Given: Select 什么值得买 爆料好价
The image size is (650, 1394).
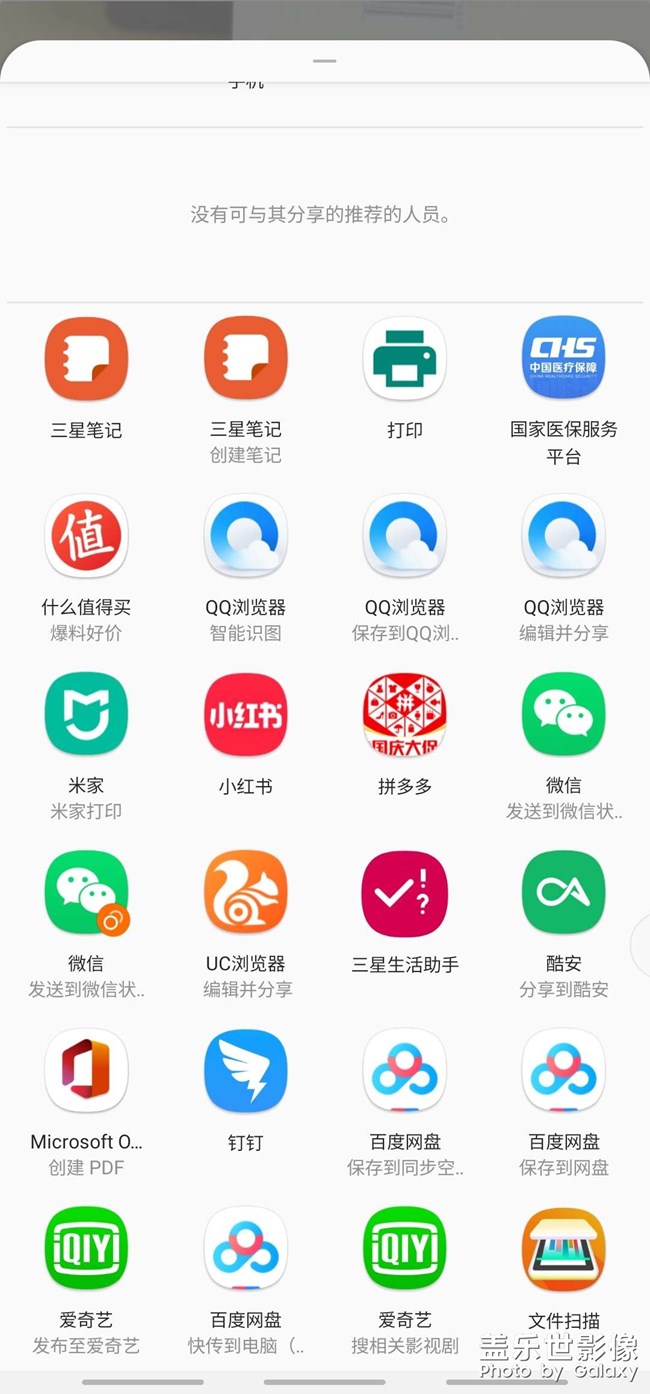Looking at the screenshot, I should (86, 537).
